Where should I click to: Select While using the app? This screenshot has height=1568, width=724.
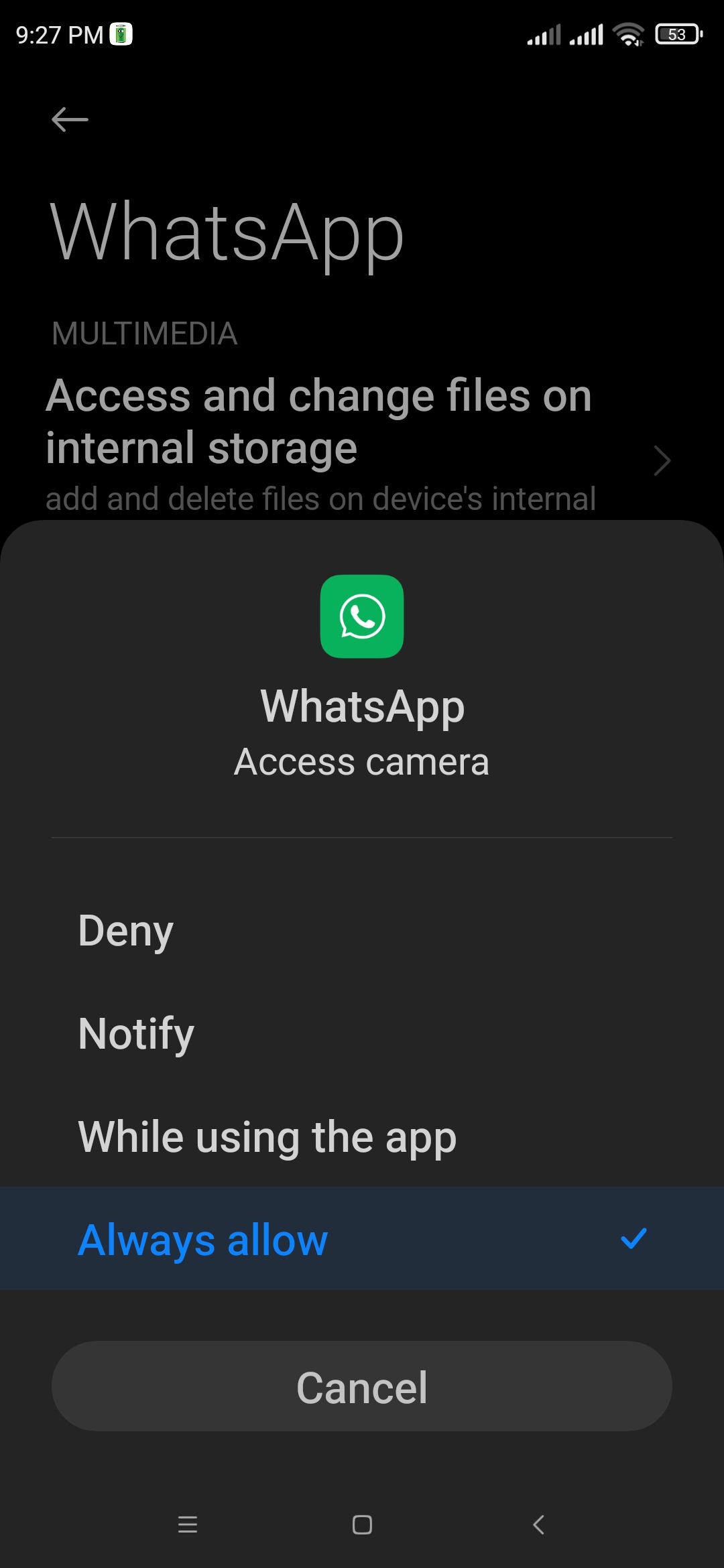[362, 1136]
